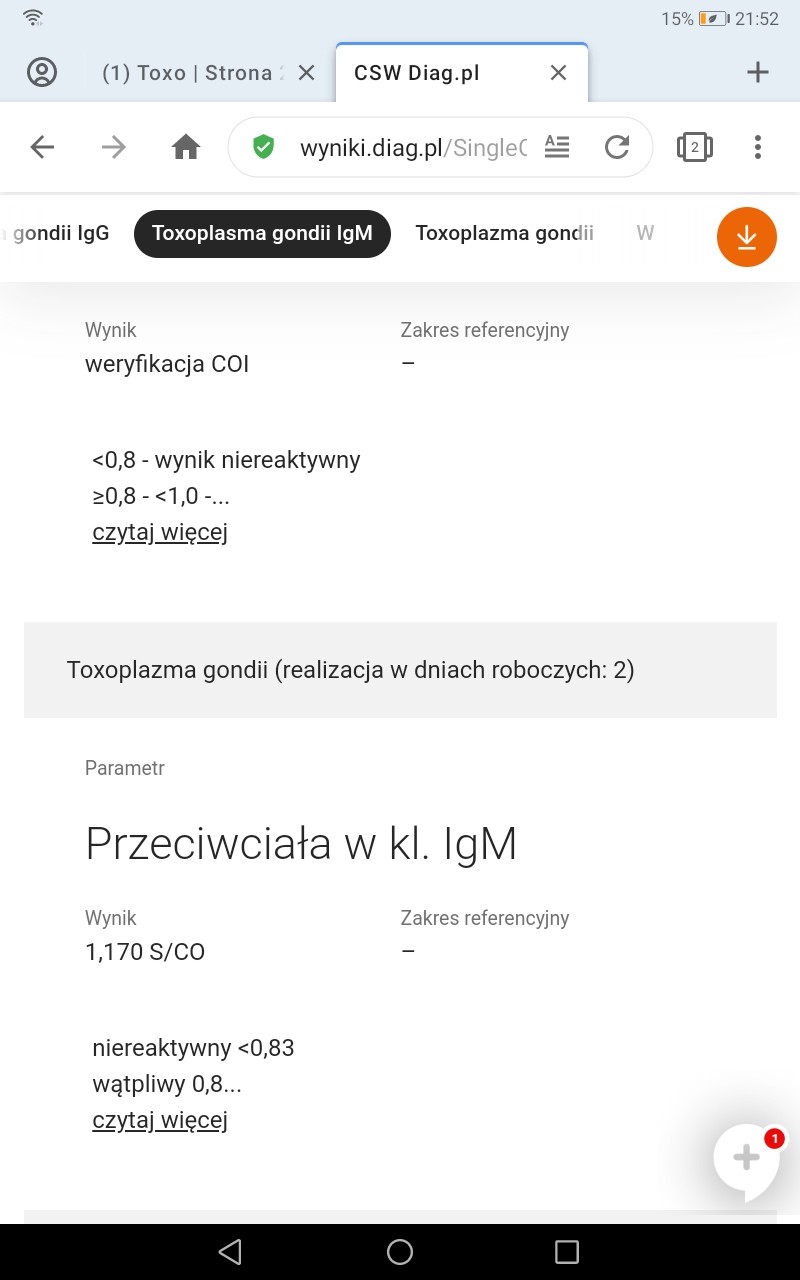Open the system recent apps view
This screenshot has height=1280, width=800.
(567, 1252)
